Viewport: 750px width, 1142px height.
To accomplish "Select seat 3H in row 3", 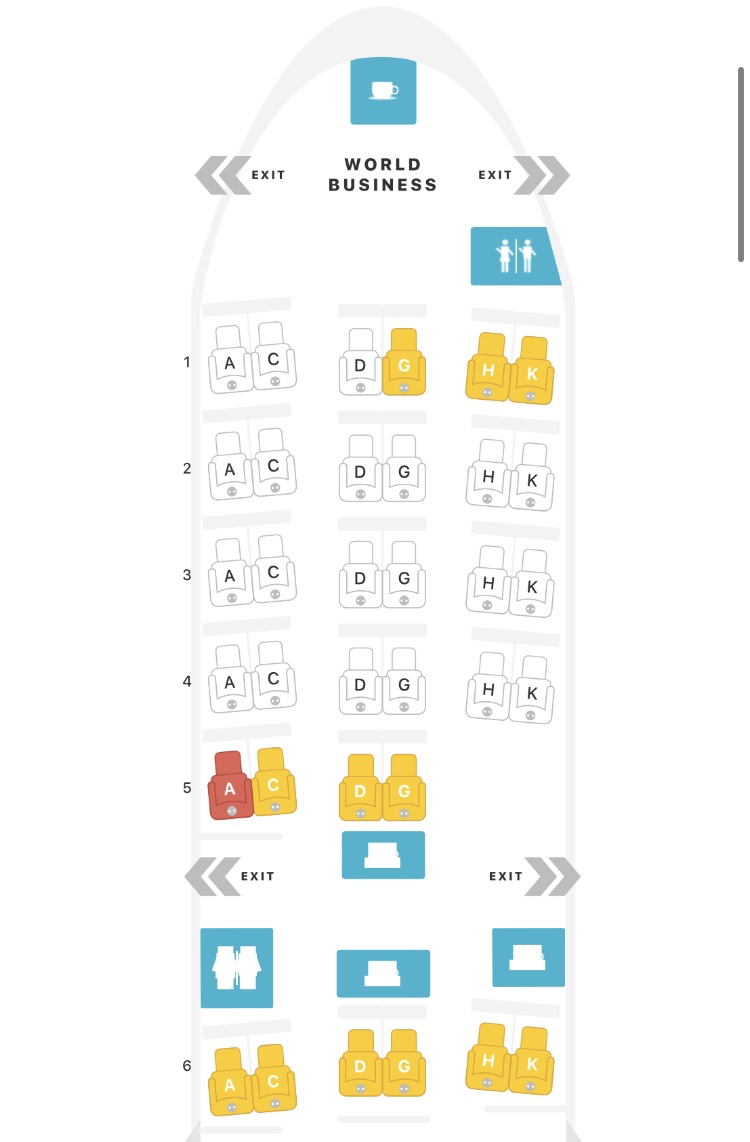I will point(488,582).
